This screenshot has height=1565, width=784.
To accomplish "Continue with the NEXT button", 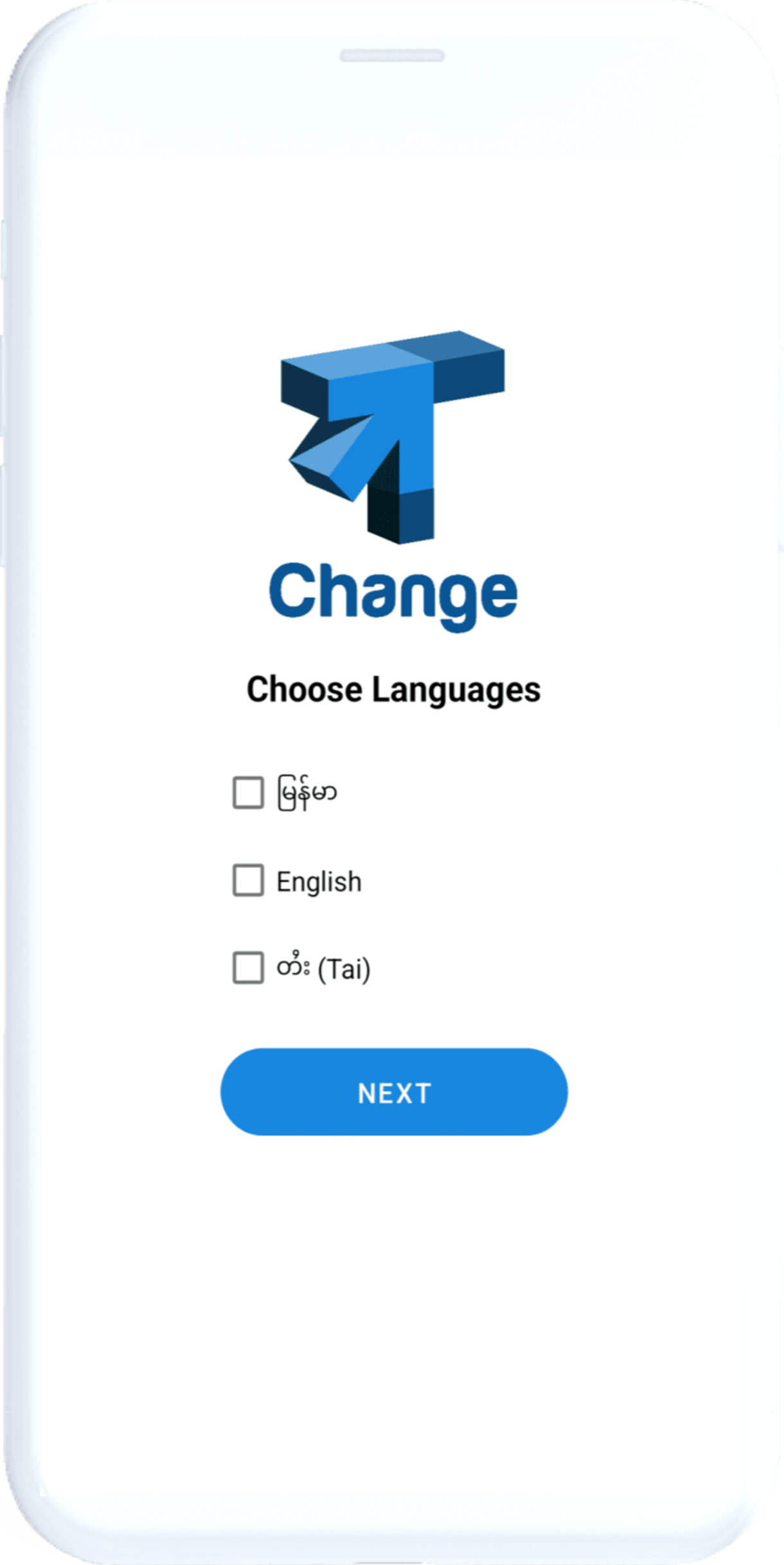I will tap(393, 1092).
